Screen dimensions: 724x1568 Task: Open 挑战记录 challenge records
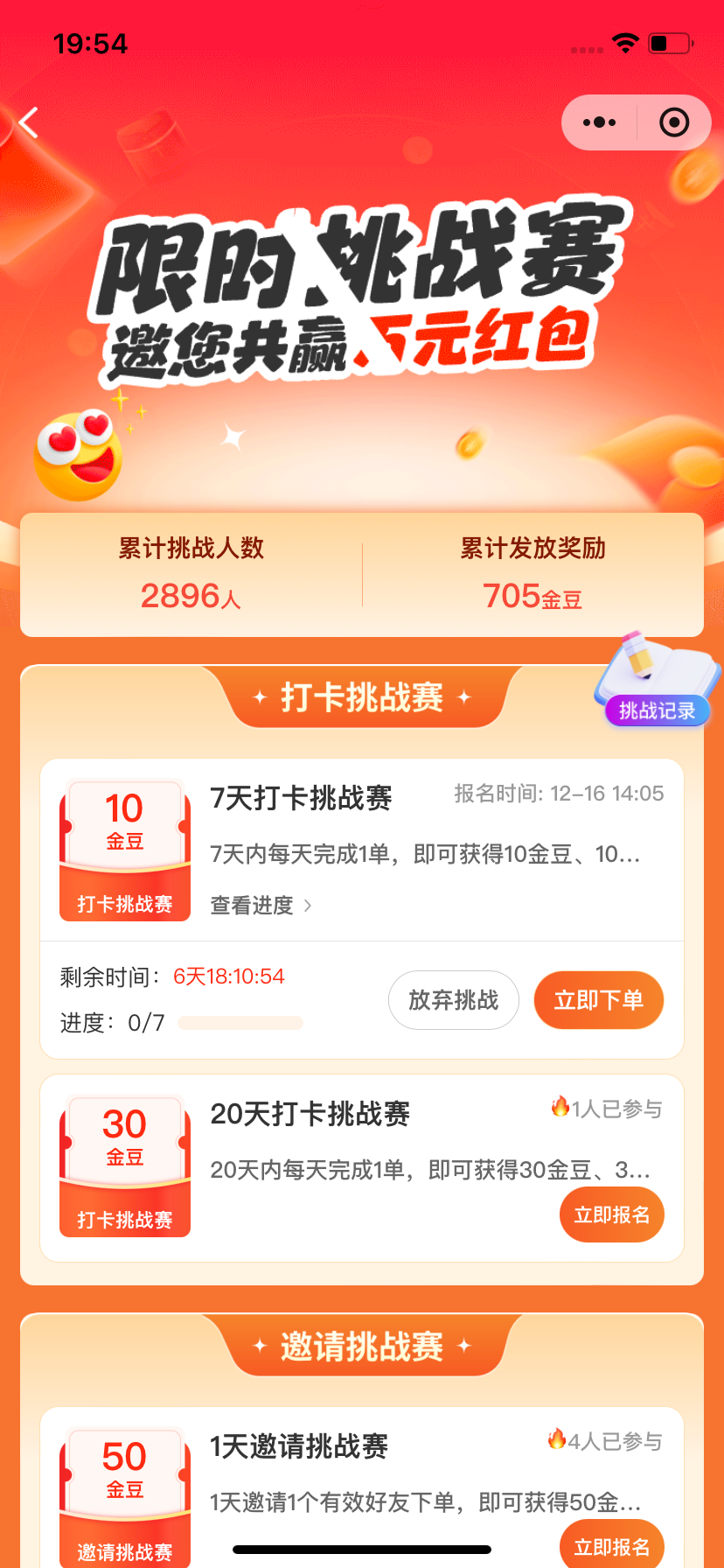click(x=657, y=710)
